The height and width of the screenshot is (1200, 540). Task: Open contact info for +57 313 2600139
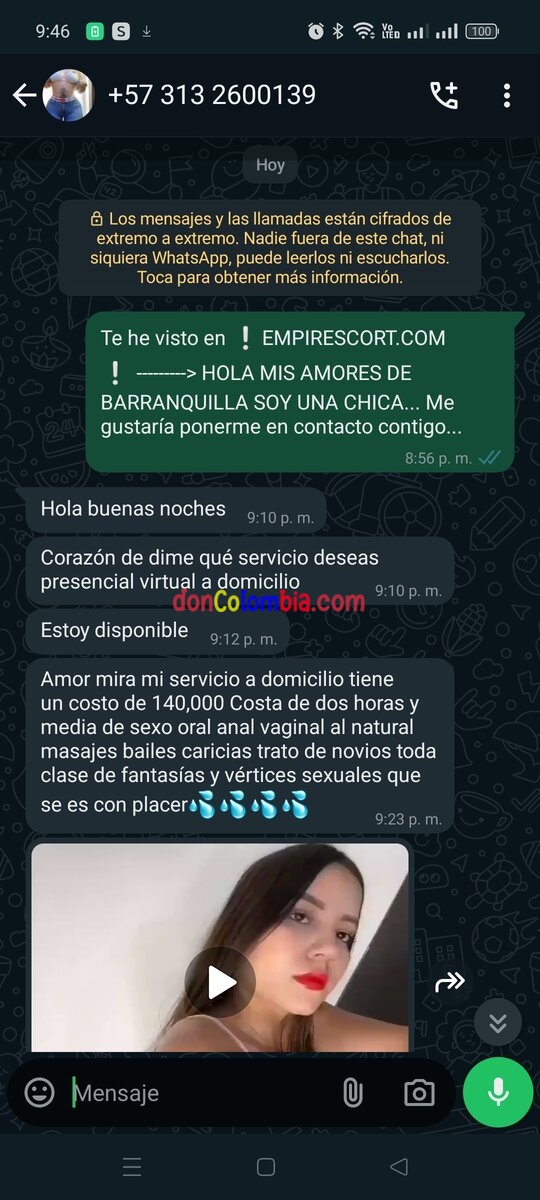(x=212, y=95)
